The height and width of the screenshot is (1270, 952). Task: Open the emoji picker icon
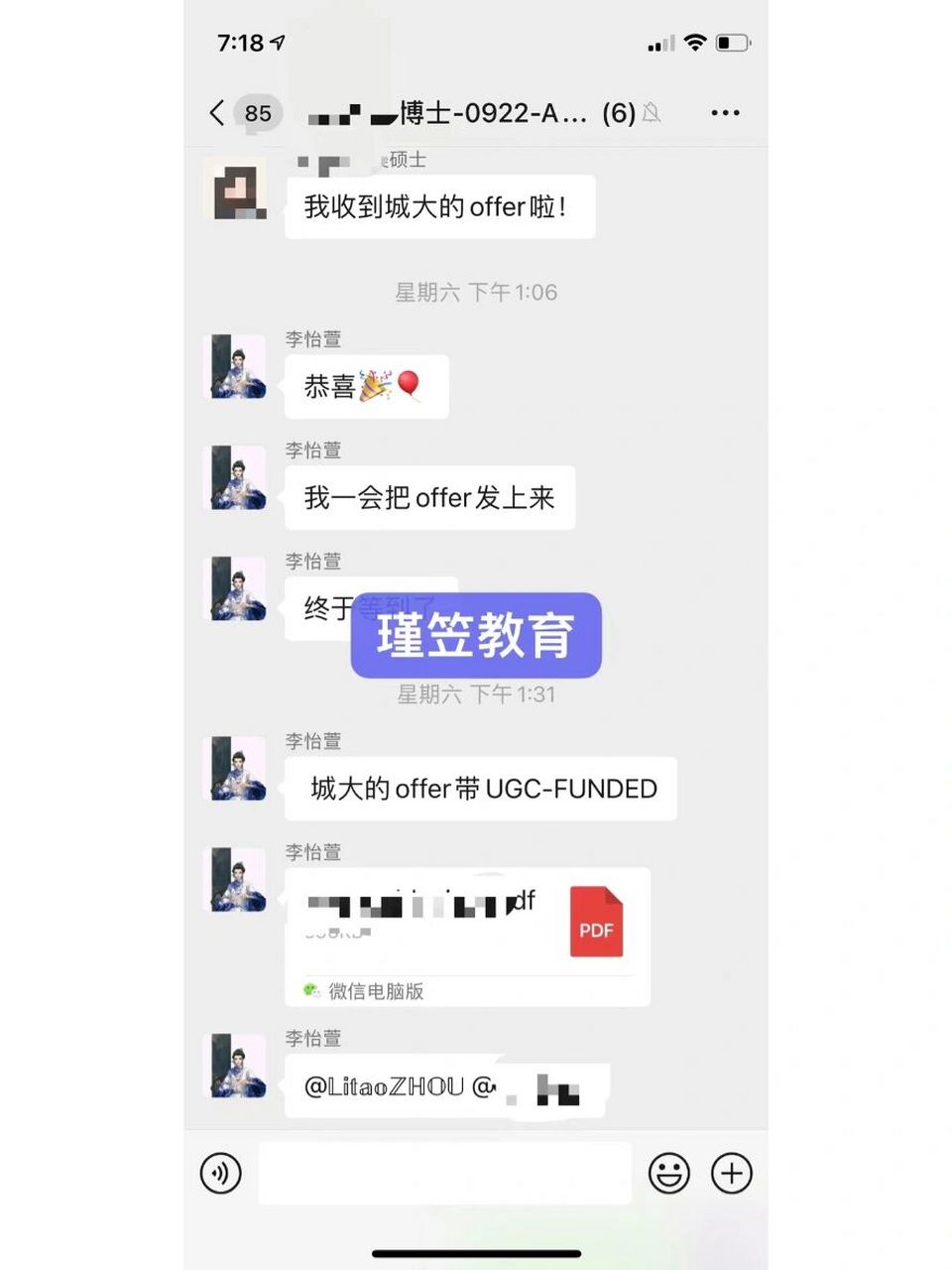tap(669, 1173)
